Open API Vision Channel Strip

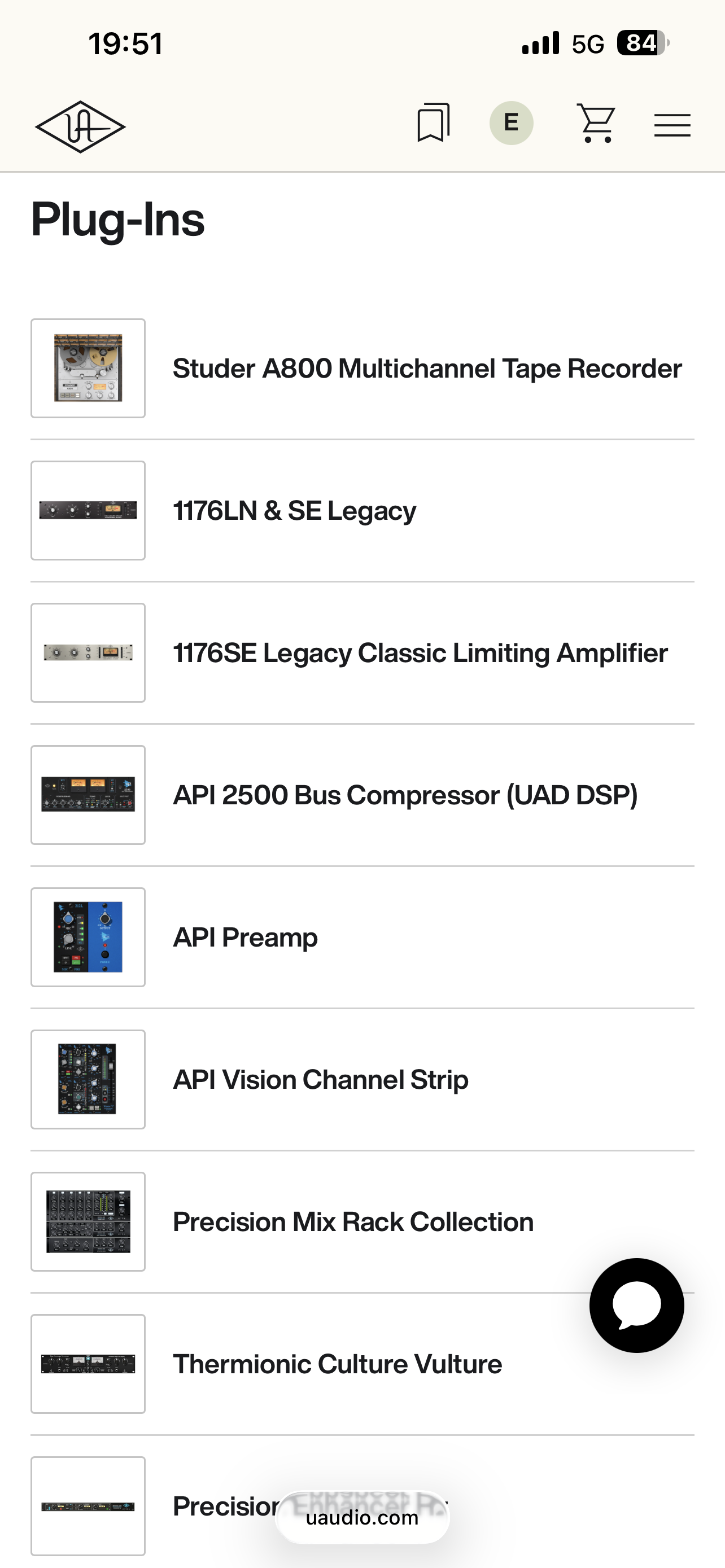point(320,1080)
